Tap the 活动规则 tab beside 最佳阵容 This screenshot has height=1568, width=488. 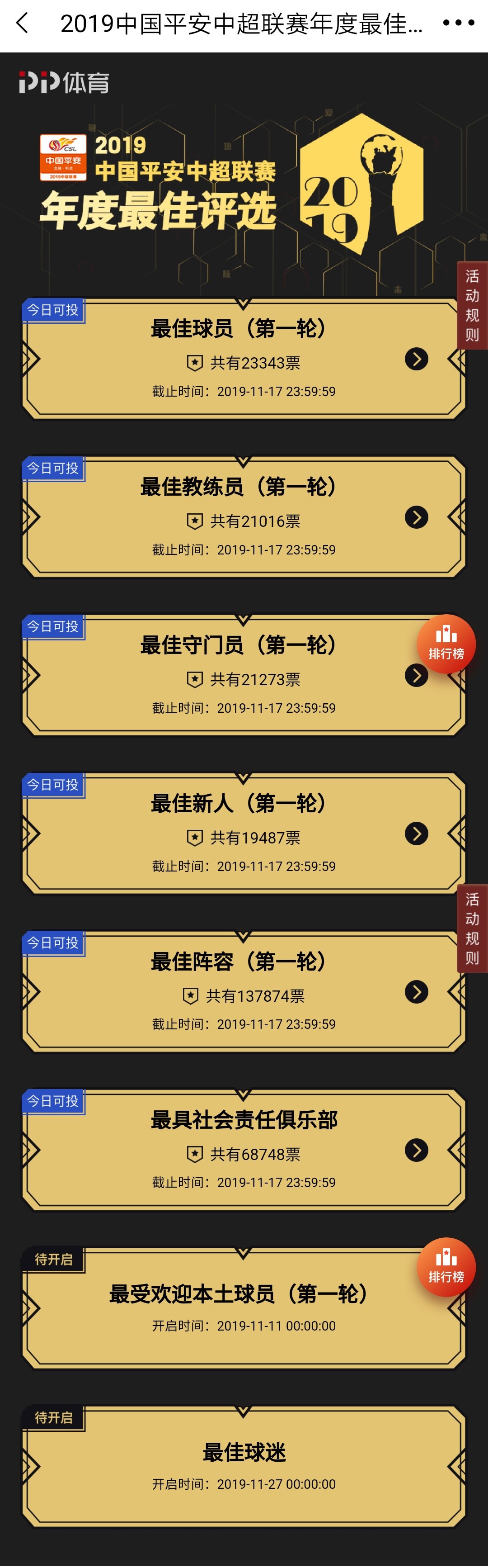472,929
